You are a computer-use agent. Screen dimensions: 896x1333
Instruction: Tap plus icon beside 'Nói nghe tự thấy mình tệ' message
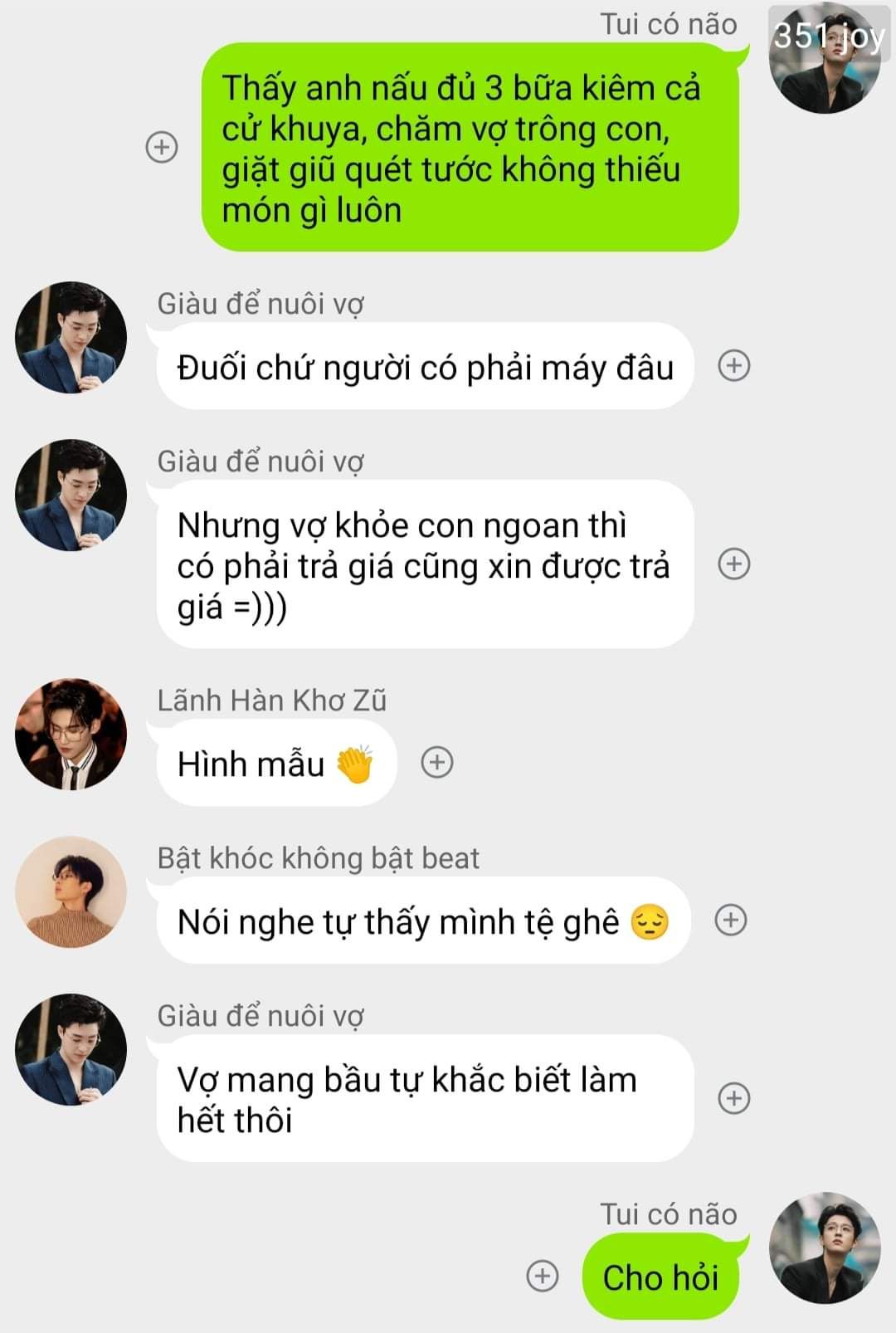731,920
